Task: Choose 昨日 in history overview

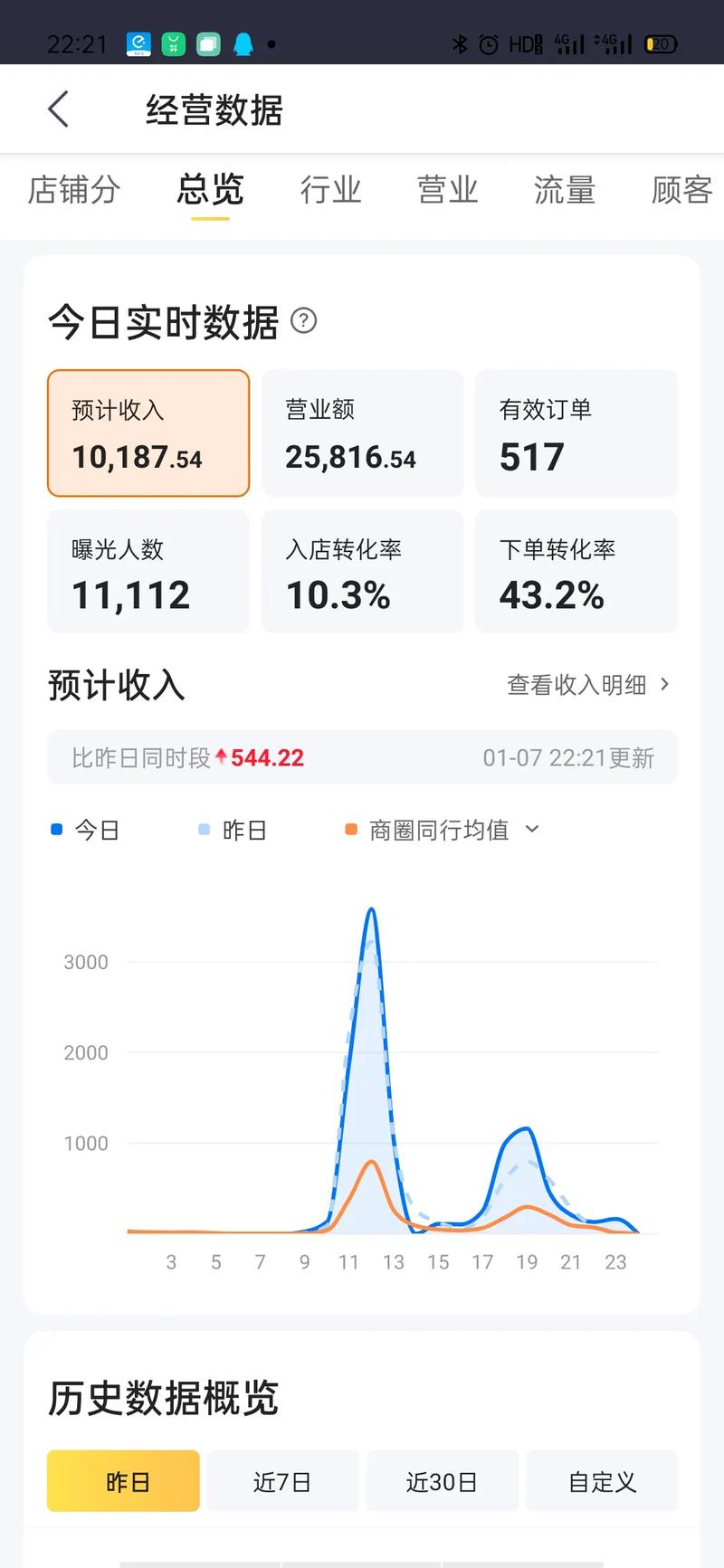Action: [x=123, y=1481]
